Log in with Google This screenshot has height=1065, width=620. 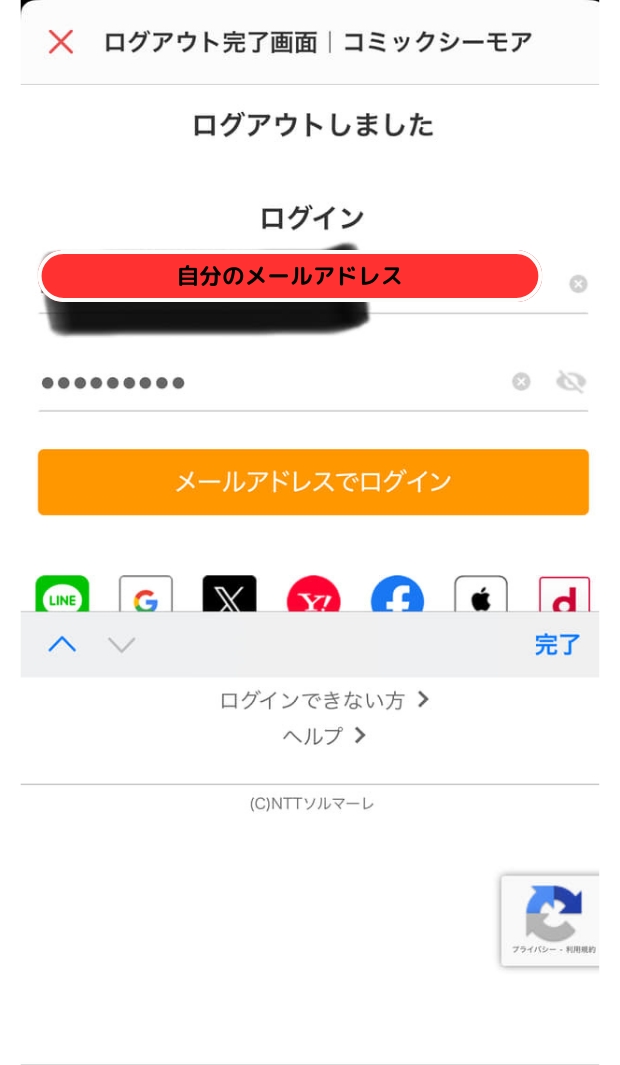coord(145,594)
